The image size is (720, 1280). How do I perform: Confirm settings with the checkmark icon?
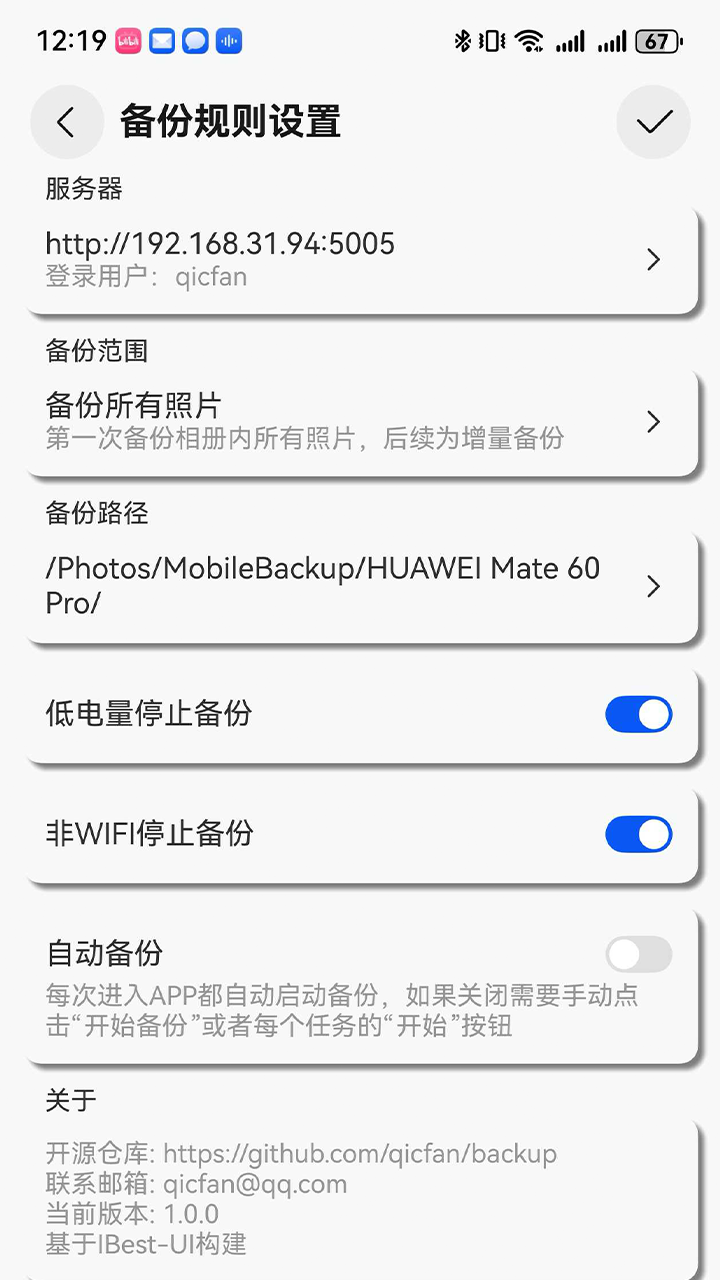pos(654,122)
